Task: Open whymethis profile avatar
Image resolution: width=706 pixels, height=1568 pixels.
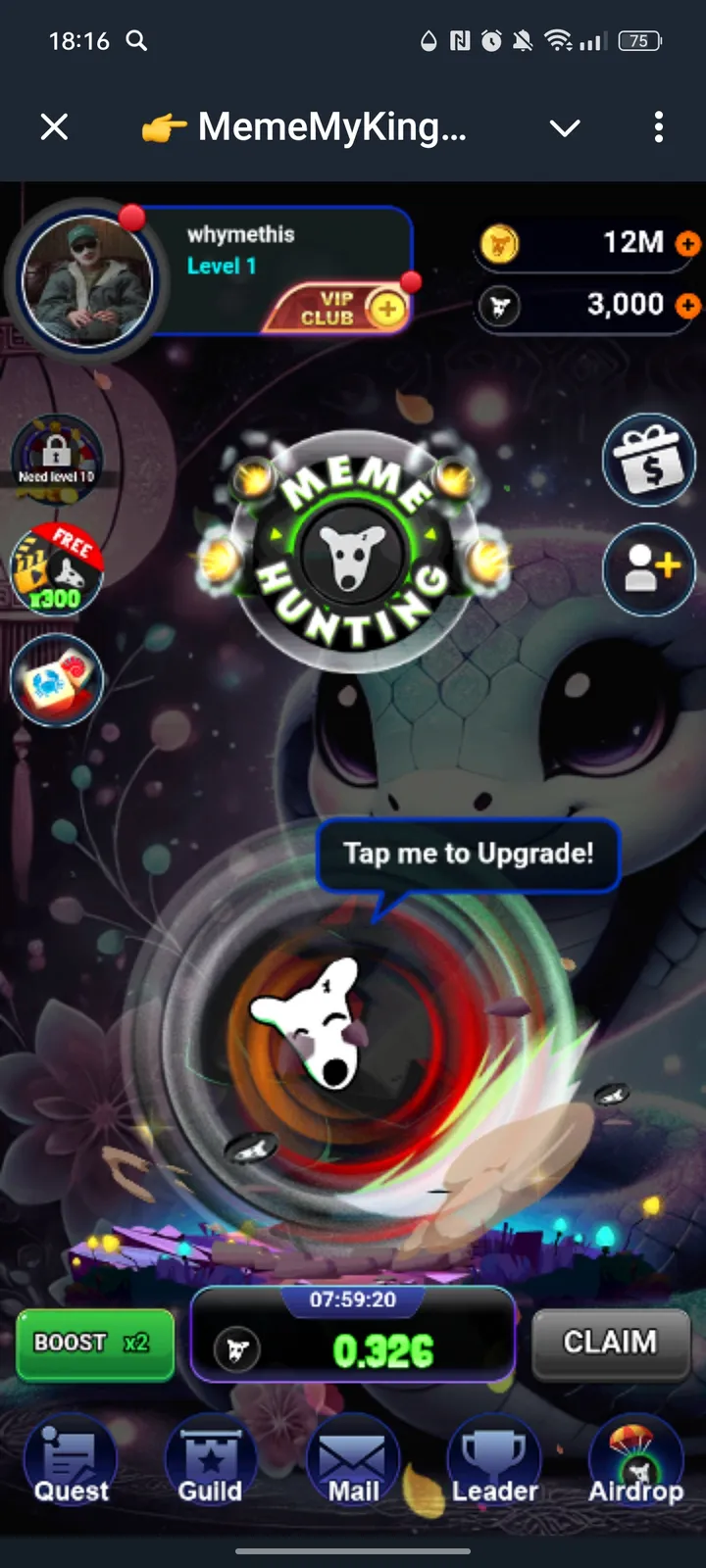Action: click(86, 279)
